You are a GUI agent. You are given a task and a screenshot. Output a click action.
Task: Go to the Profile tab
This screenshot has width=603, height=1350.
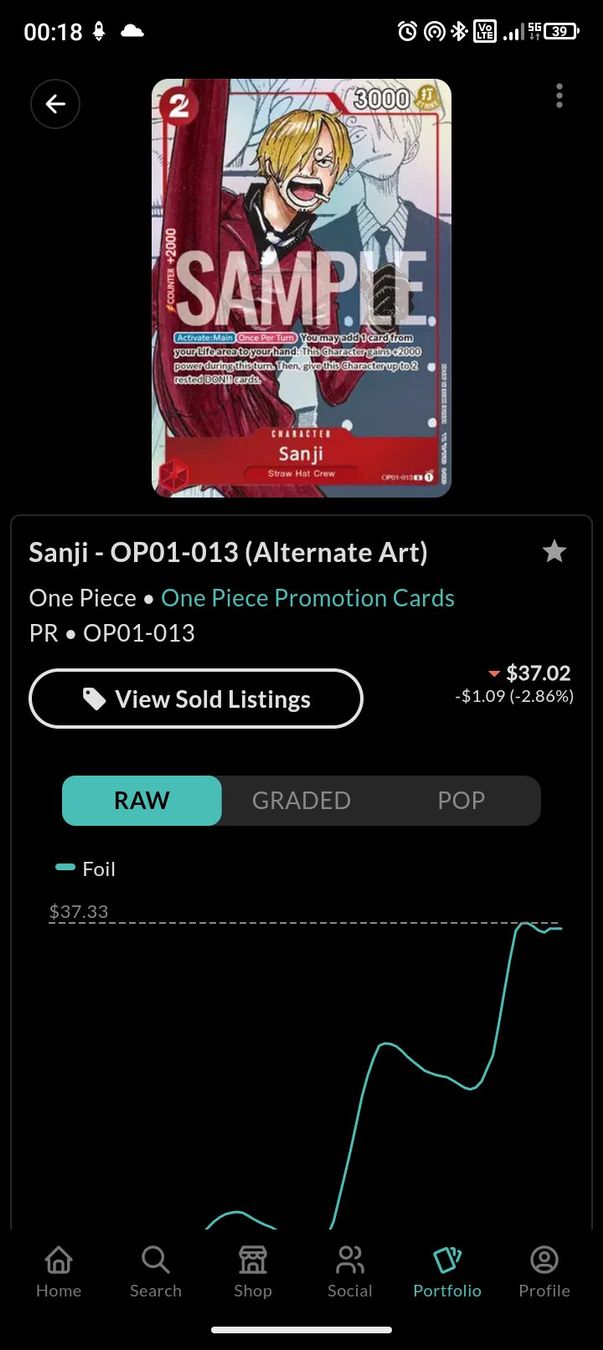(544, 1272)
